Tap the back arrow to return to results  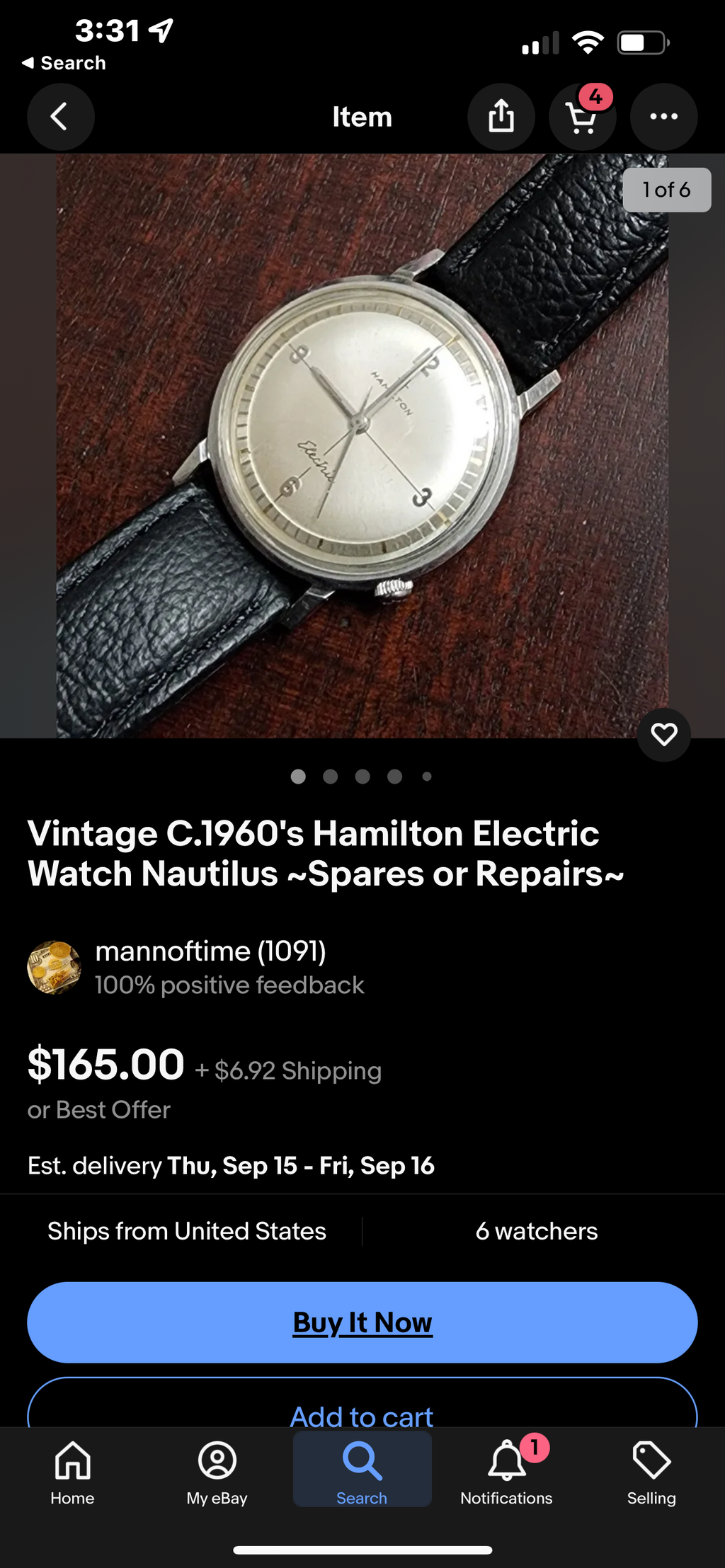coord(61,117)
